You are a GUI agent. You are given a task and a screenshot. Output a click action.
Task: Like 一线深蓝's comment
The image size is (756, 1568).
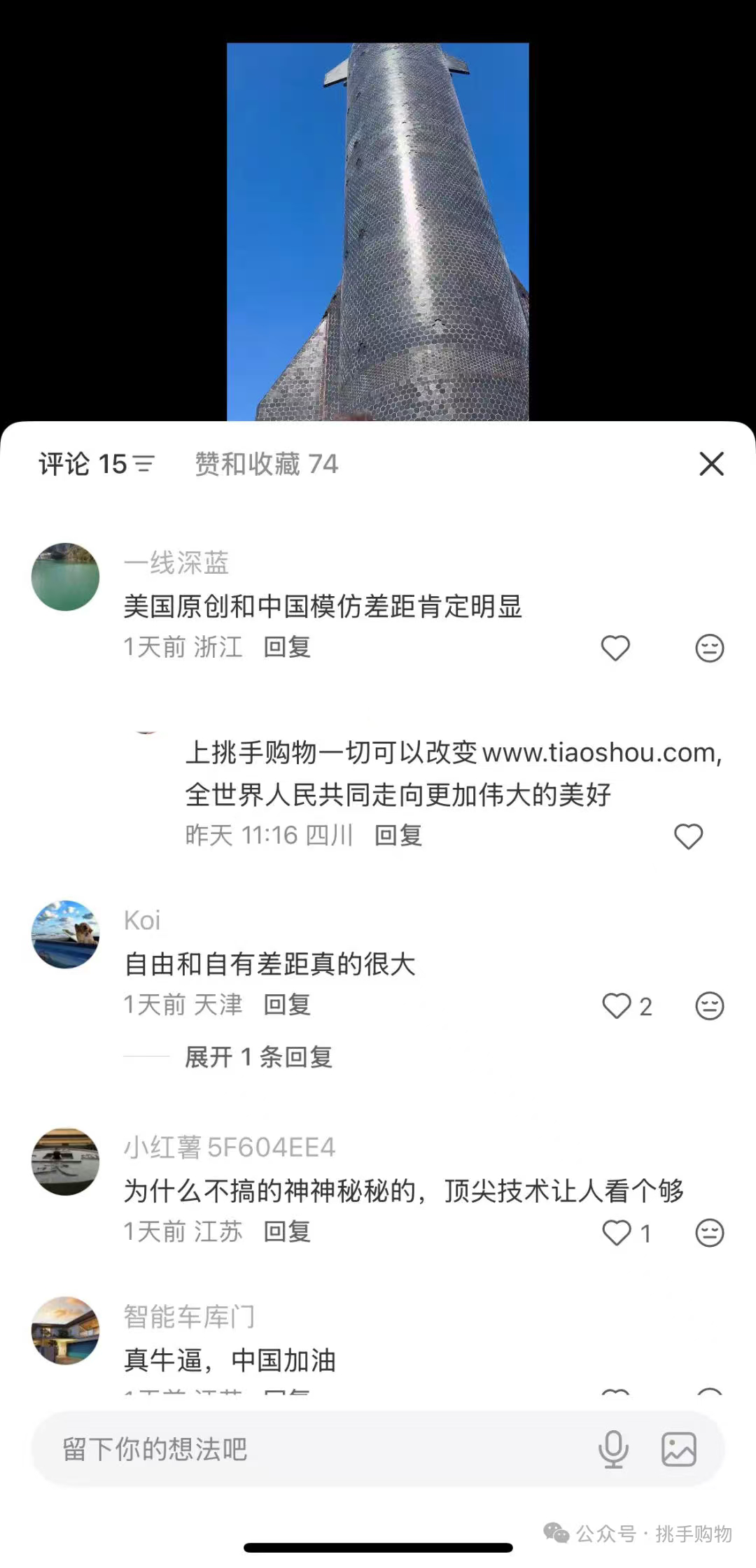pos(615,648)
